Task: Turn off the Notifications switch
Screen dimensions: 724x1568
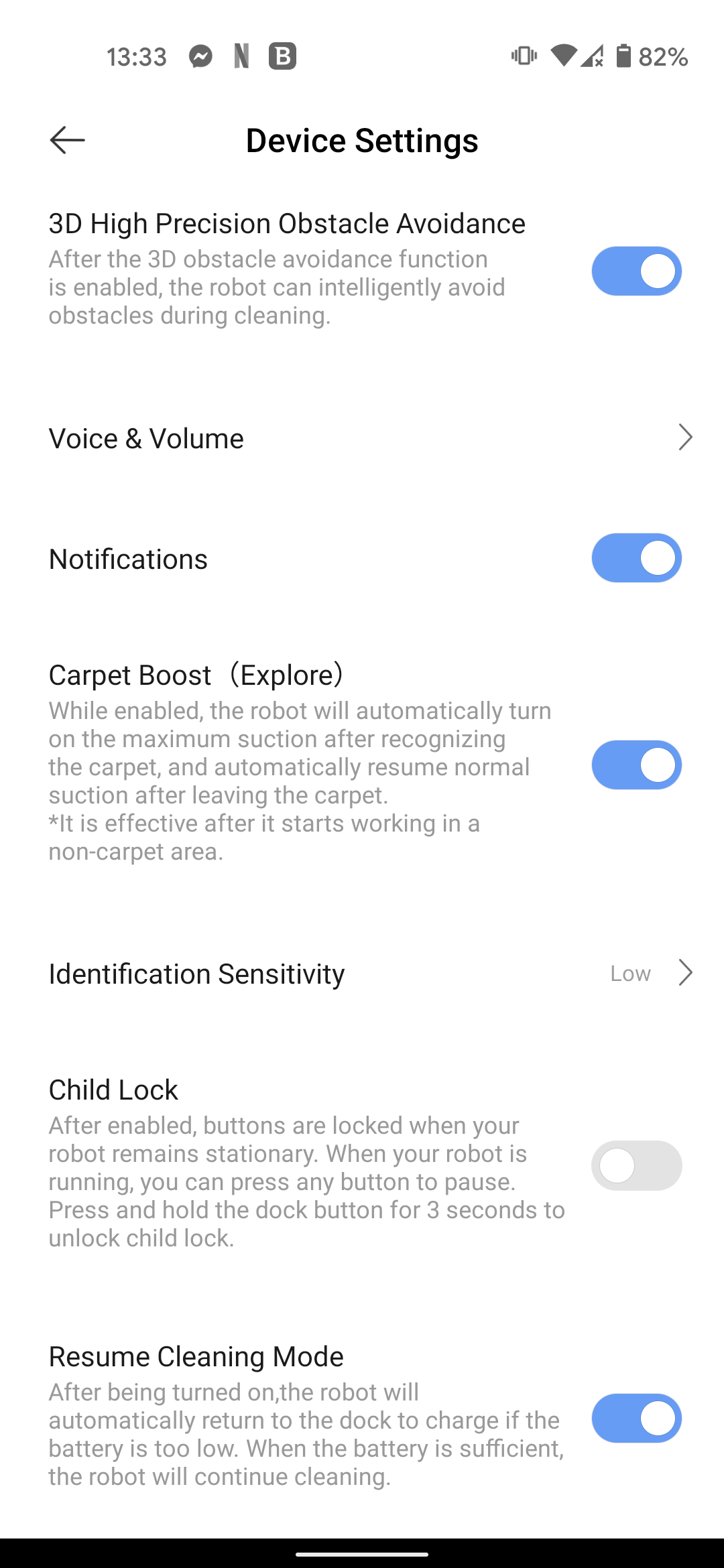Action: click(636, 558)
